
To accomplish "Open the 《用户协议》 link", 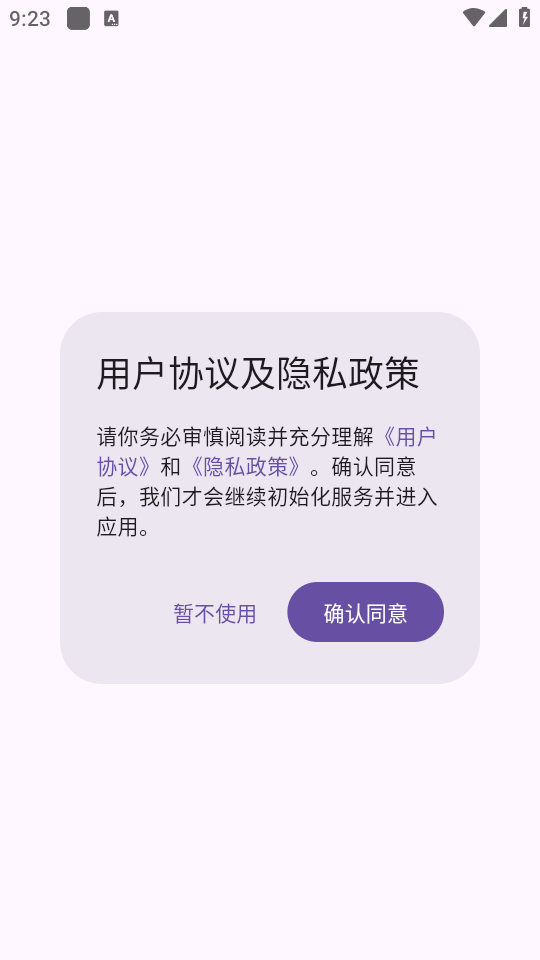I will [407, 437].
